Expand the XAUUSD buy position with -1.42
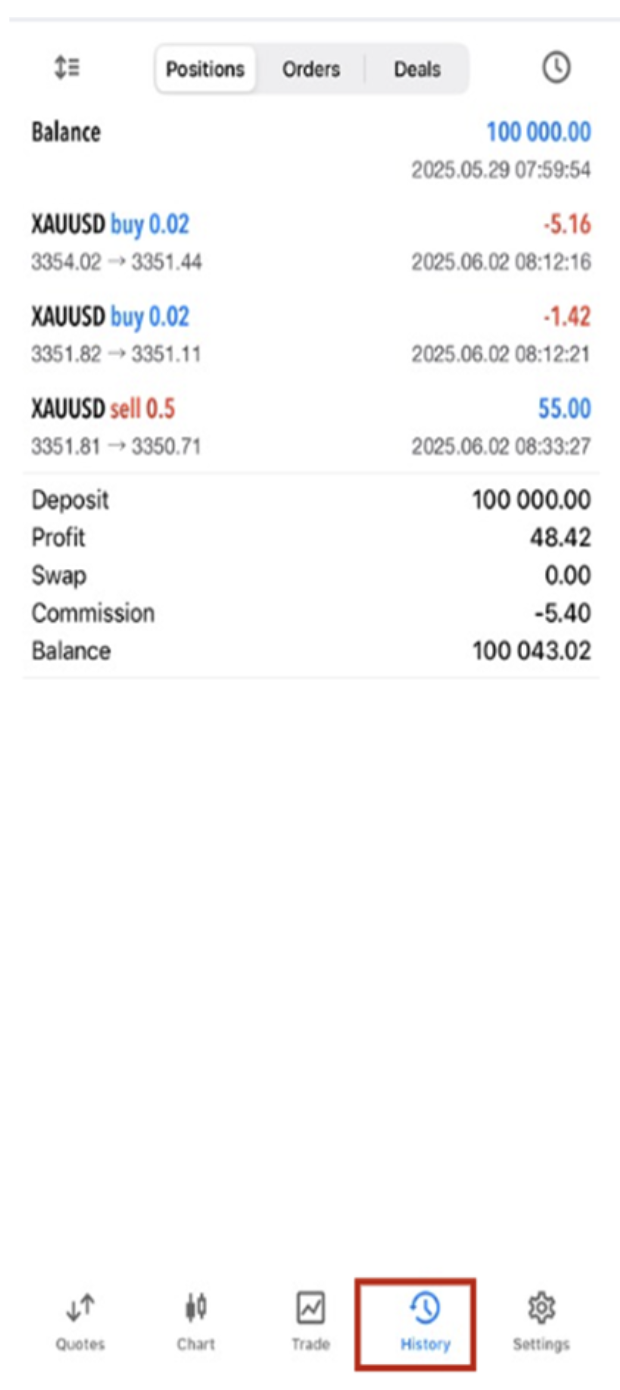 pyautogui.click(x=310, y=334)
